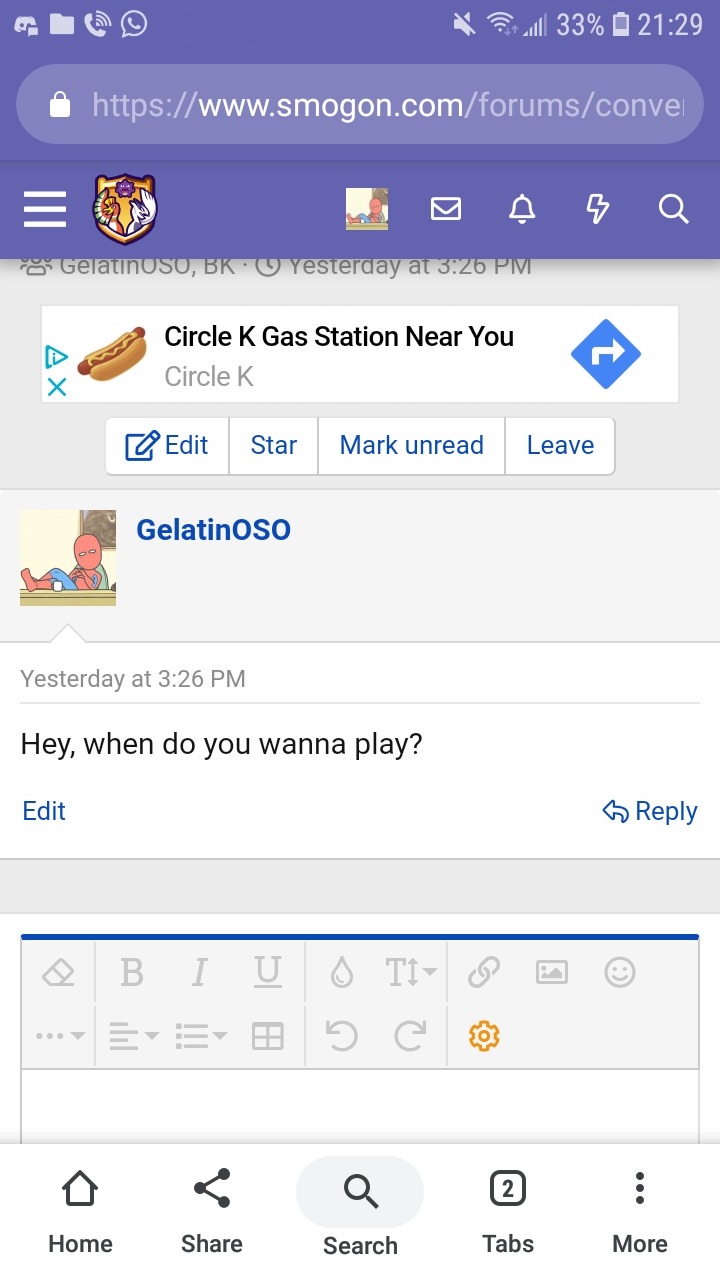Leave this conversation
The height and width of the screenshot is (1280, 720).
560,445
